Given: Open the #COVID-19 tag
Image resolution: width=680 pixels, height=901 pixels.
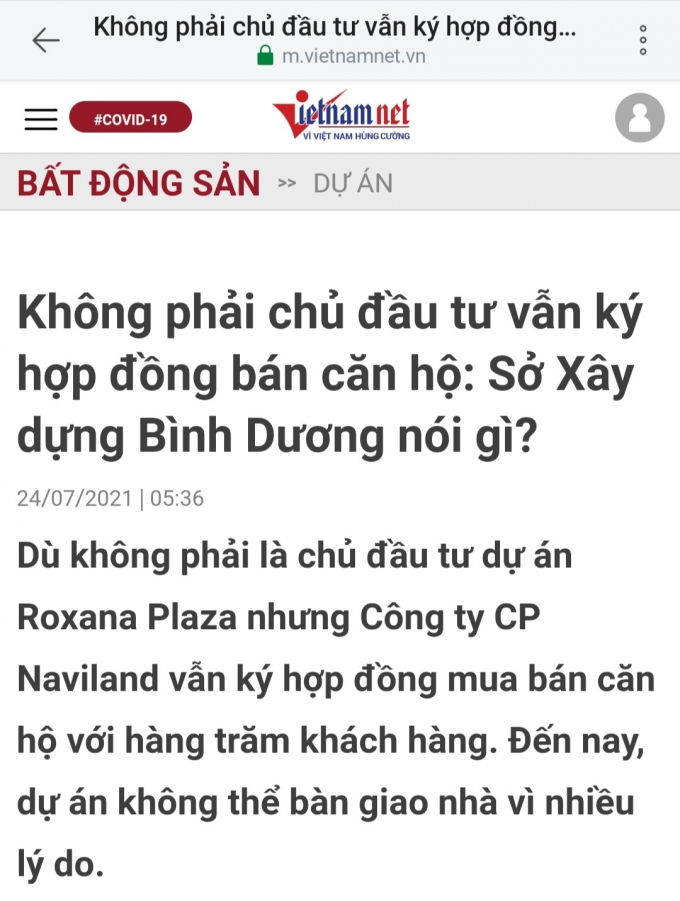Looking at the screenshot, I should (x=130, y=119).
